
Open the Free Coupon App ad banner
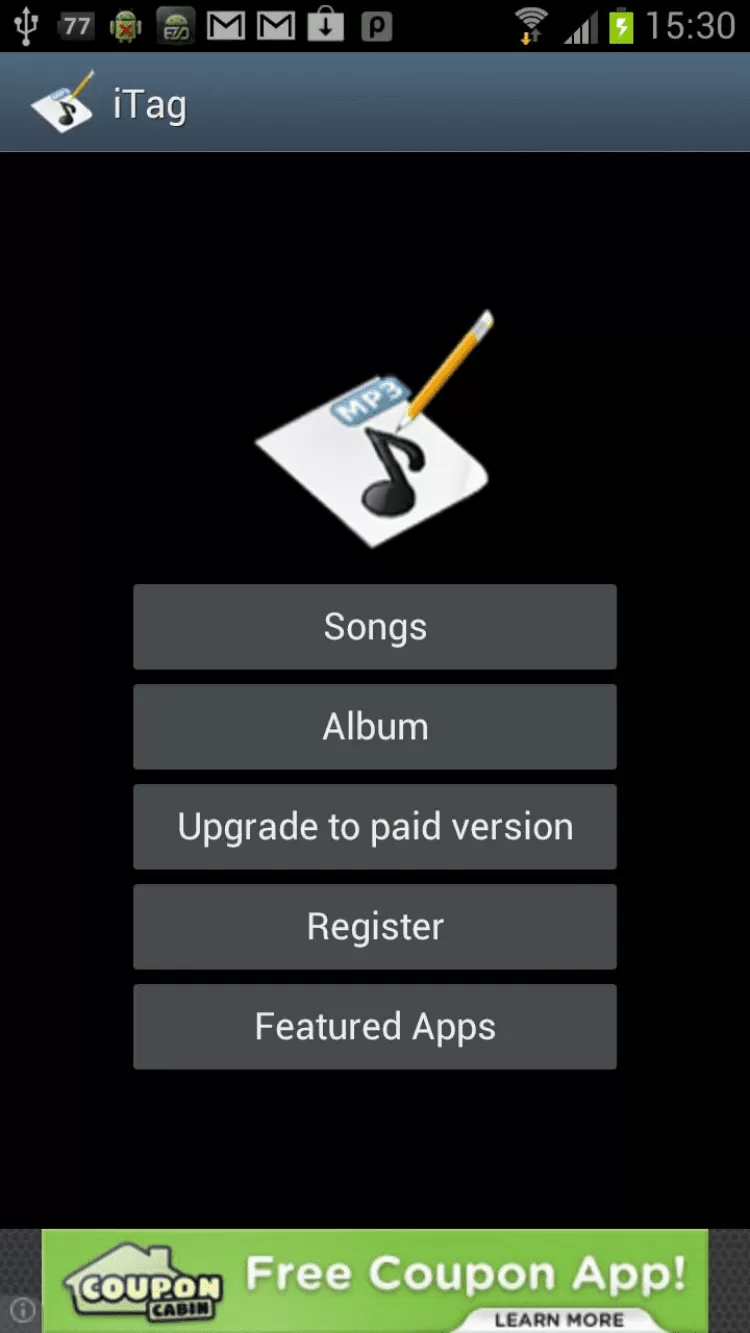click(375, 1281)
